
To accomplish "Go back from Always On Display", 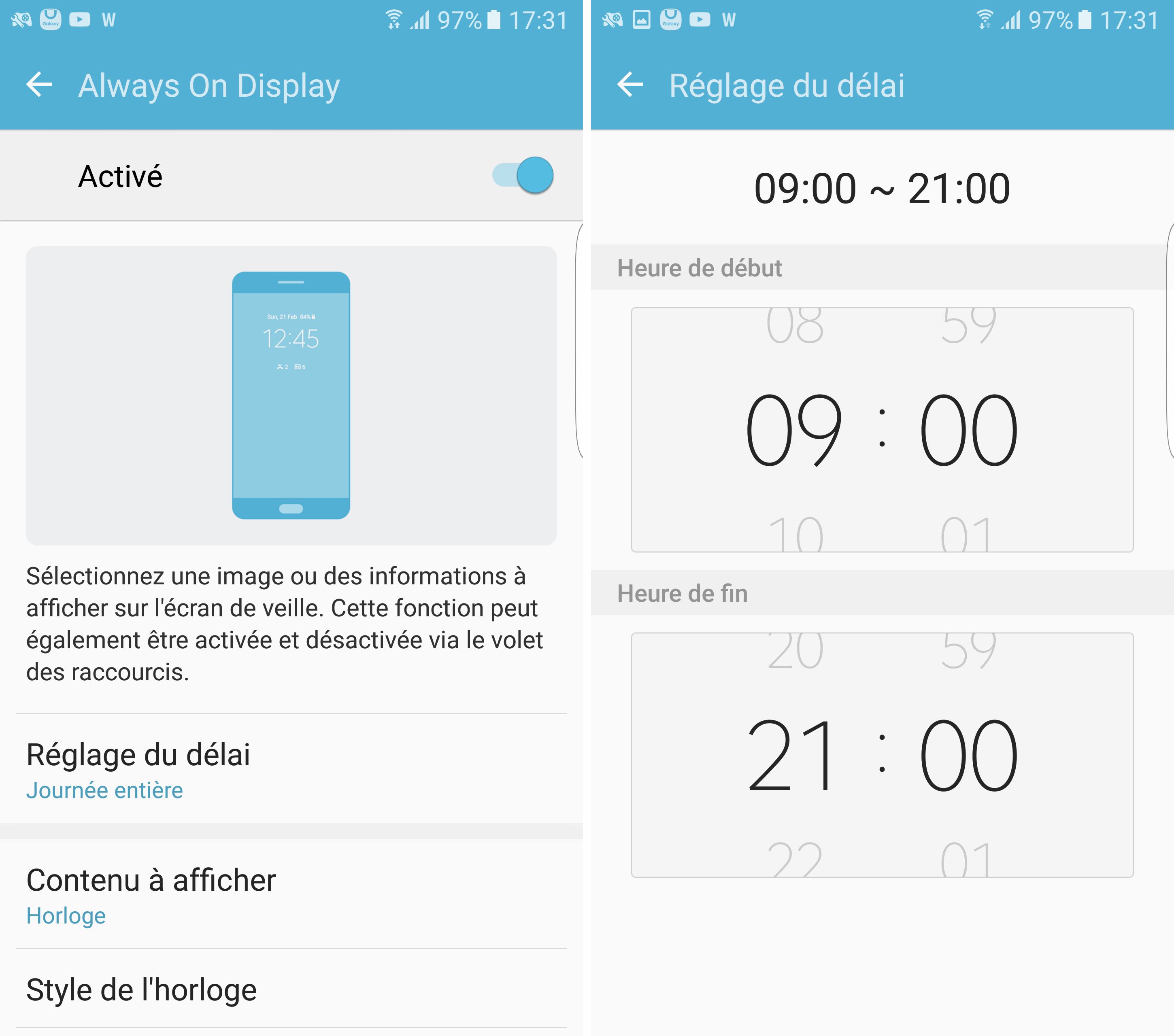I will [39, 85].
